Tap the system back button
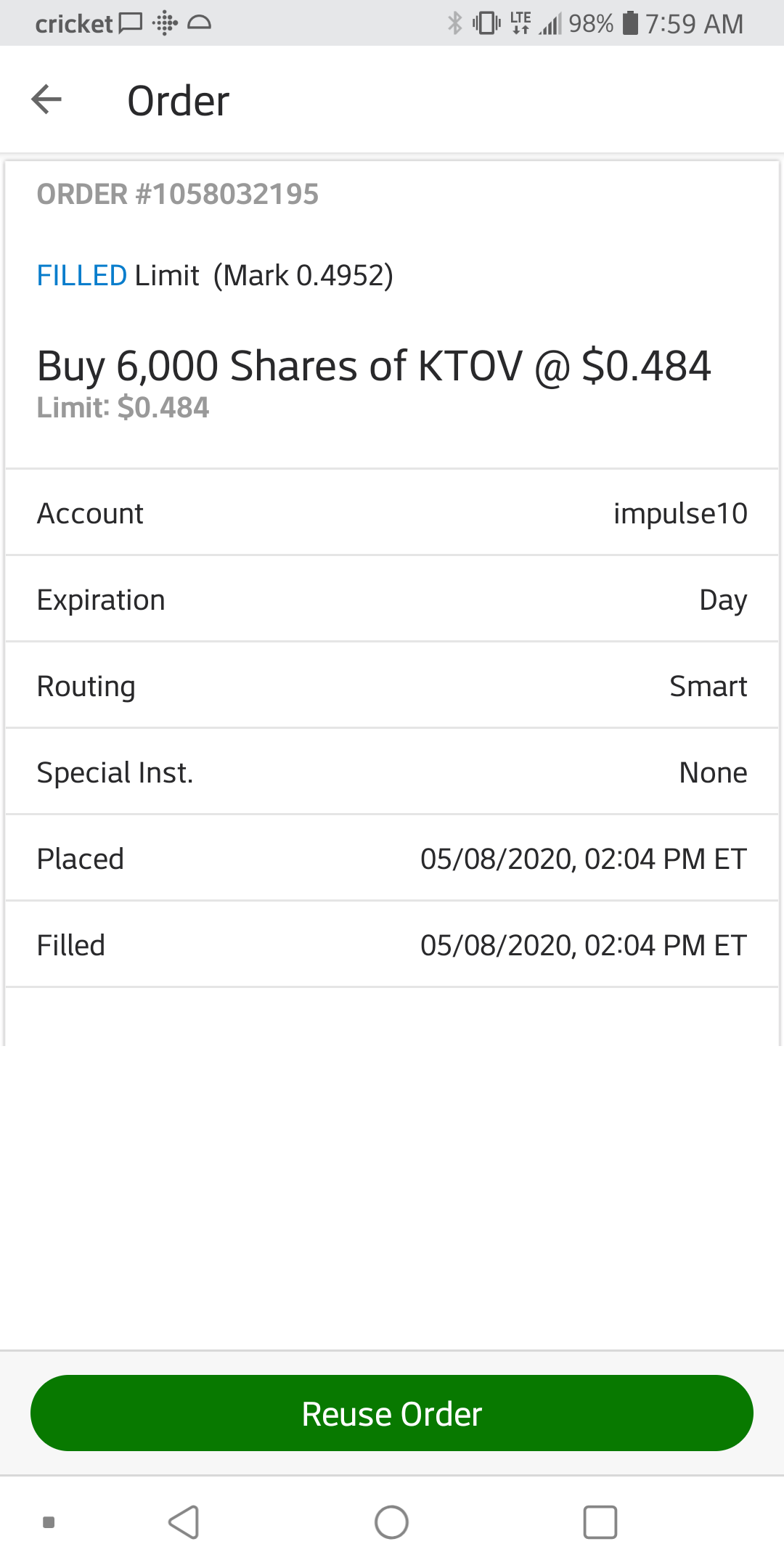784x1568 pixels. pos(184,1522)
